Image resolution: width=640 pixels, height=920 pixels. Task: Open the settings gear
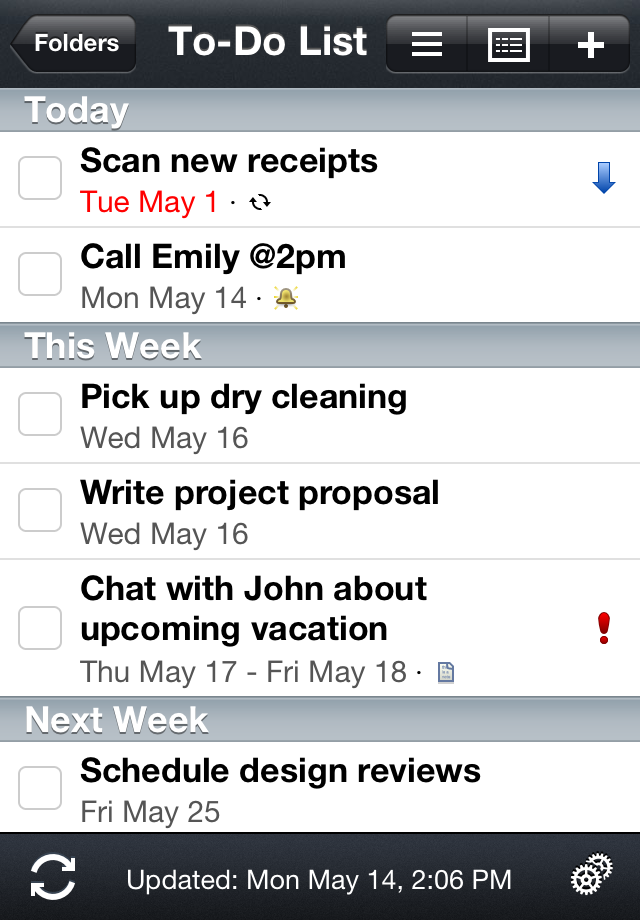590,877
